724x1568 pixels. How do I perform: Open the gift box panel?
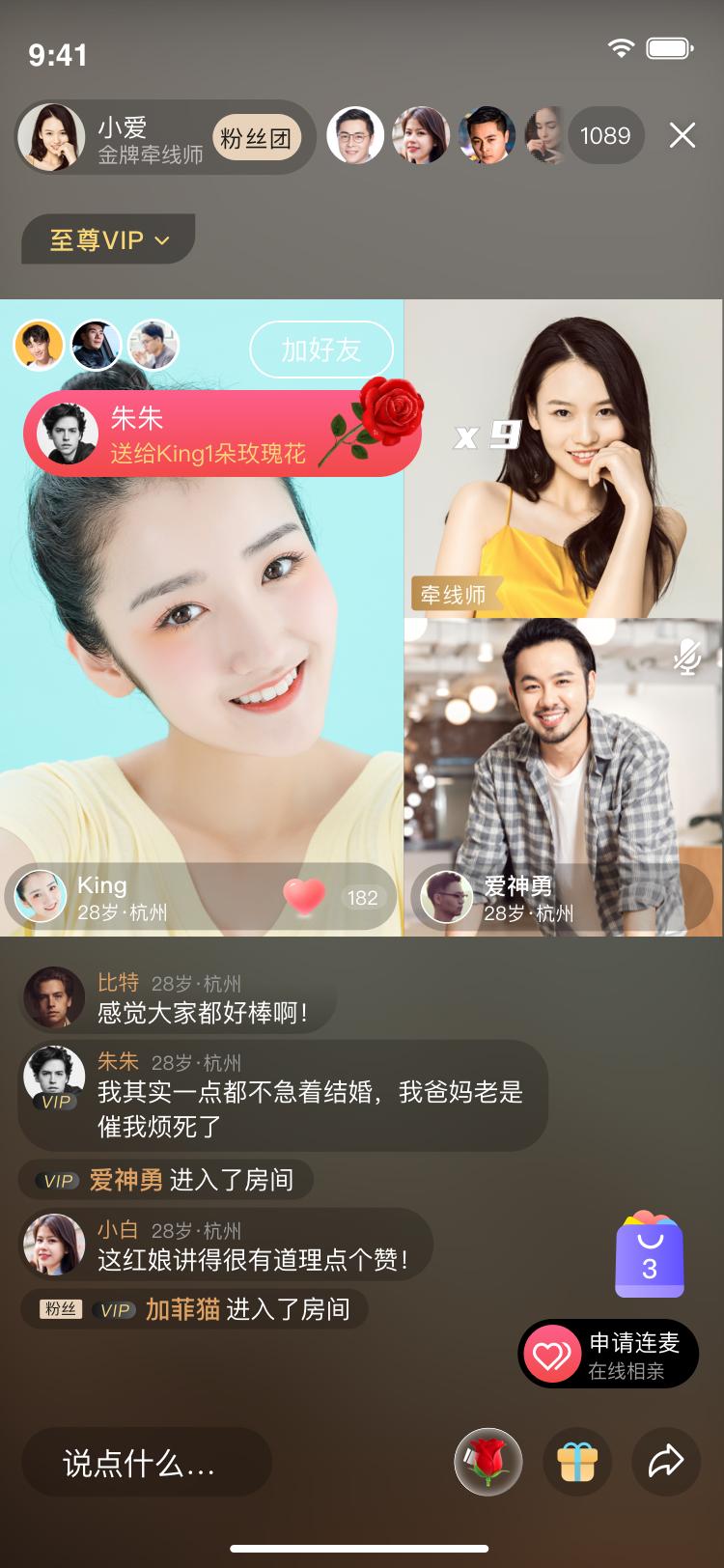click(577, 1462)
